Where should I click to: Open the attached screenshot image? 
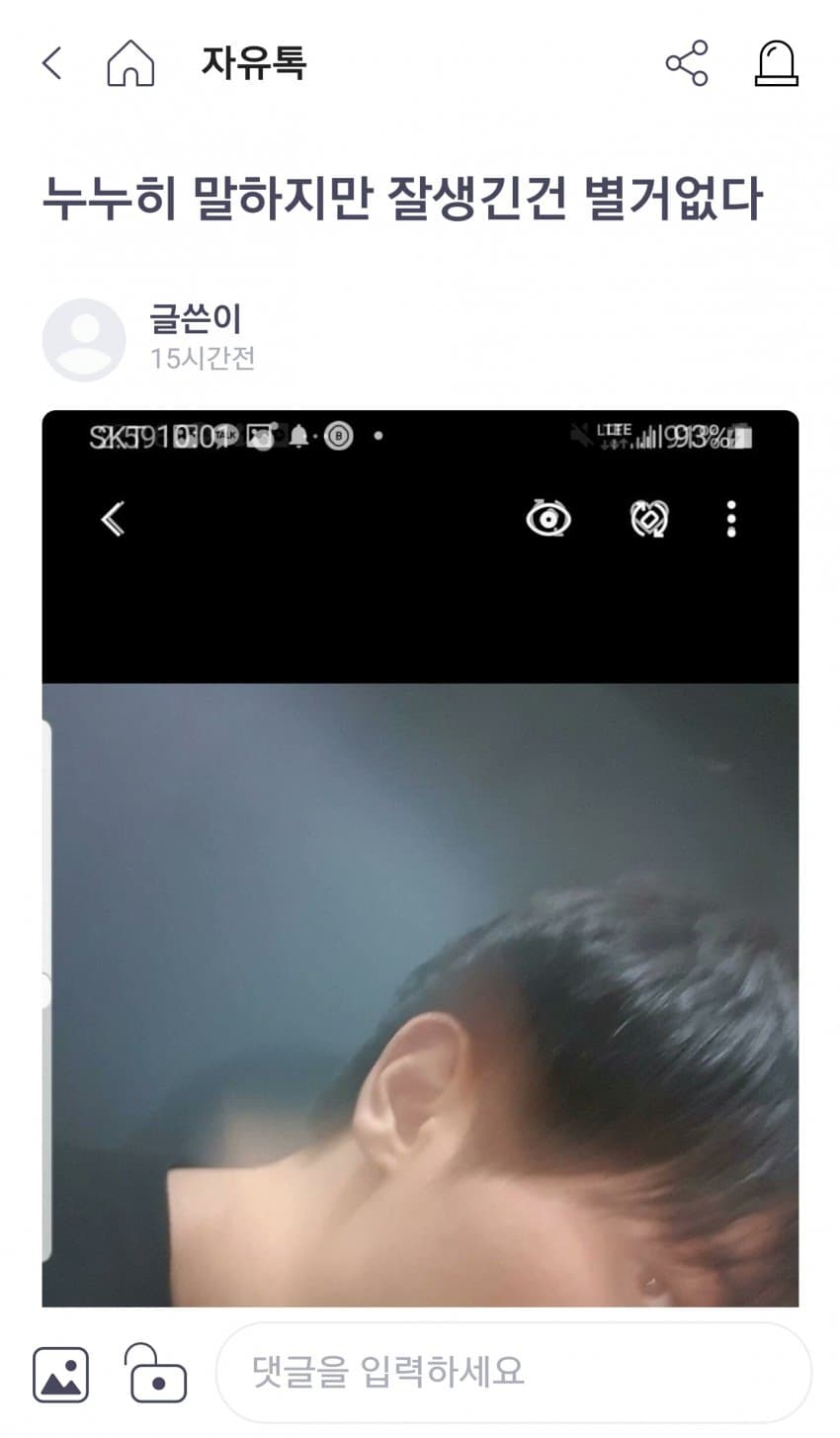coord(420,858)
